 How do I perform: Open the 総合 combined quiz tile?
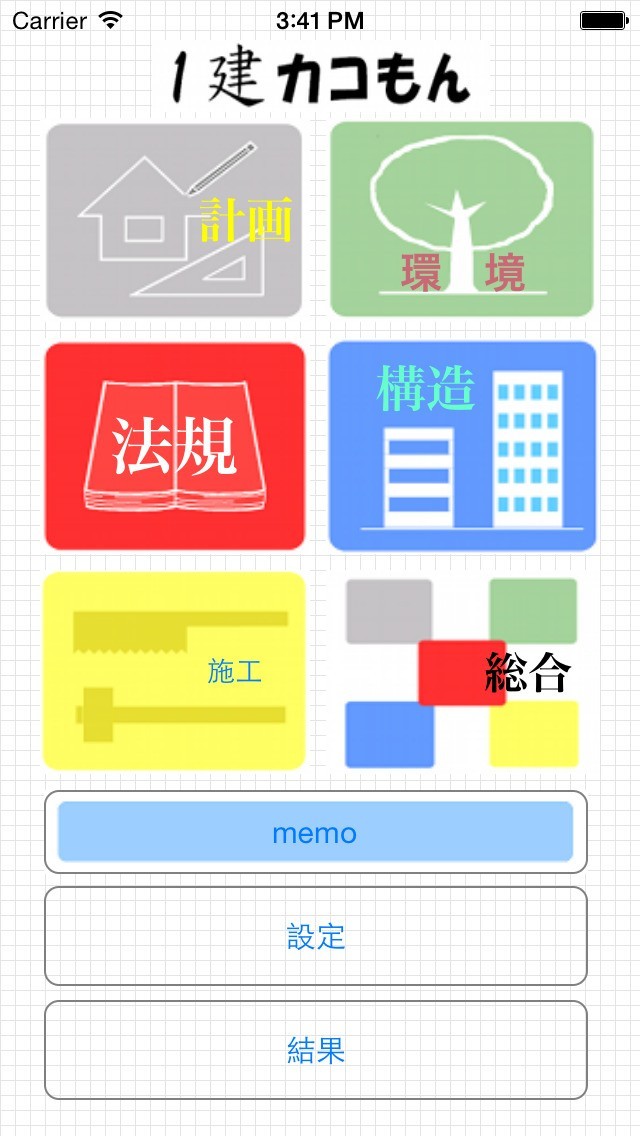tap(462, 671)
